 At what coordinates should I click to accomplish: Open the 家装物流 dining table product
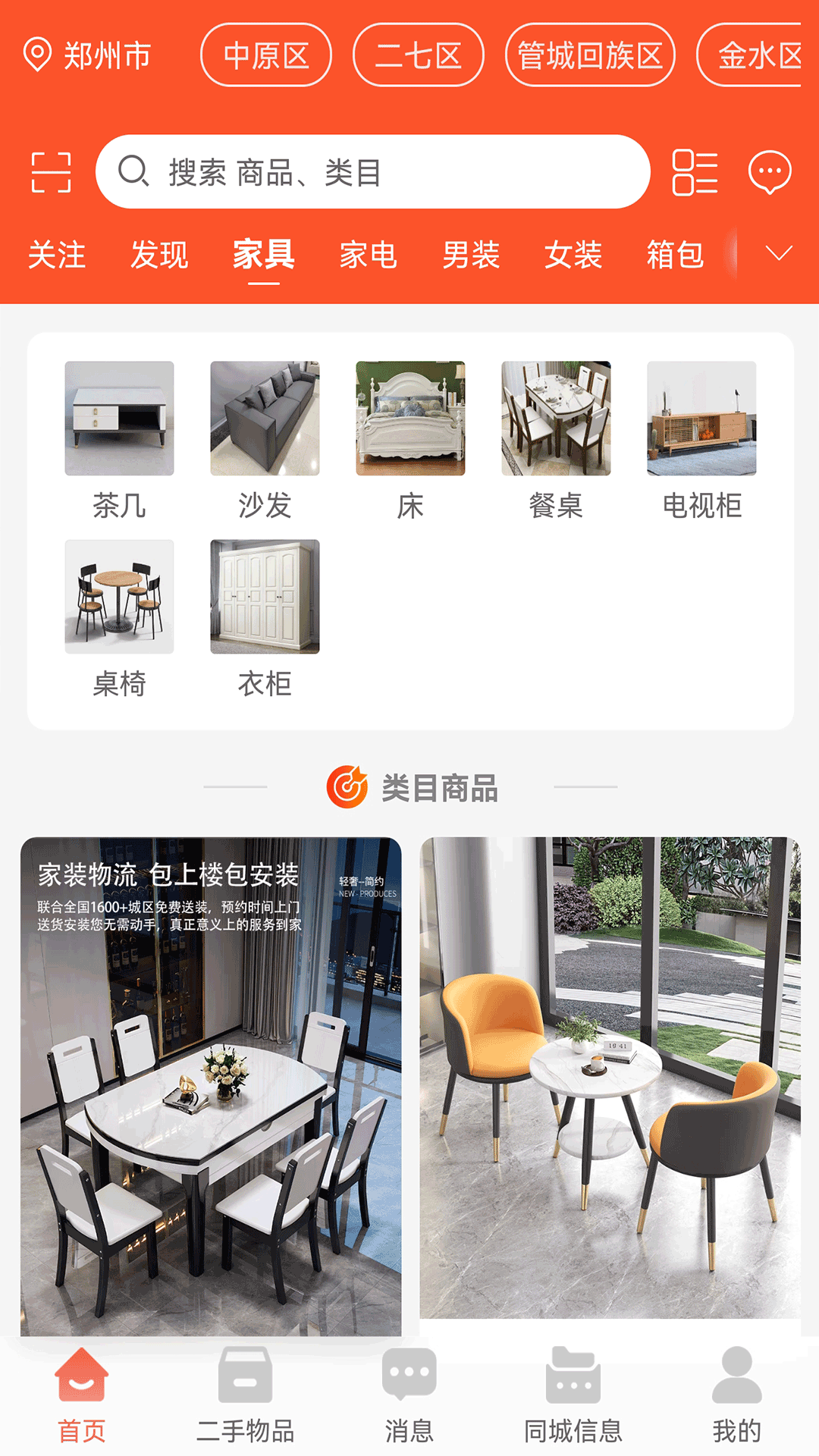pos(211,1084)
